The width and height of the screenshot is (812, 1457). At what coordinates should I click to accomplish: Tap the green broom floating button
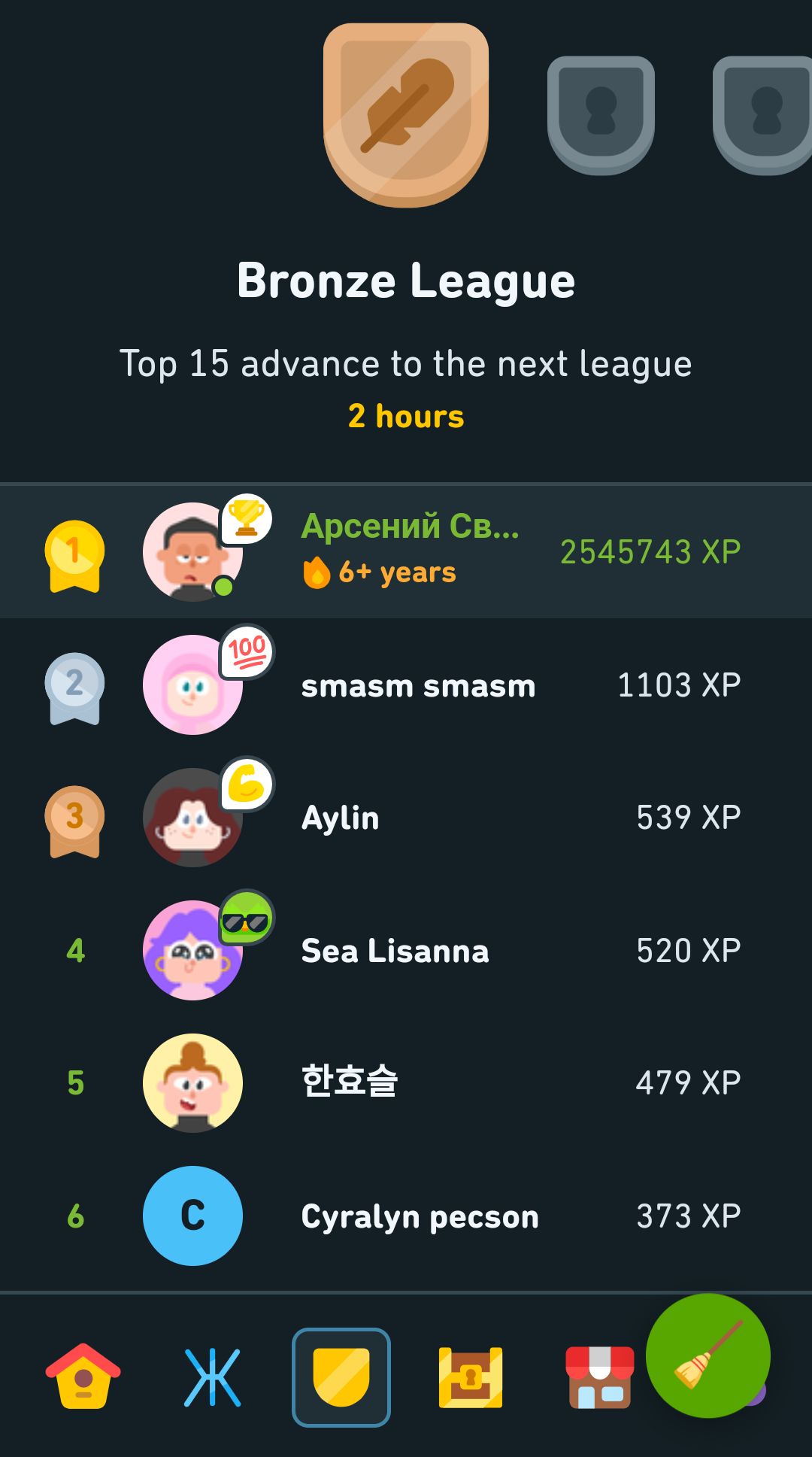[707, 1355]
